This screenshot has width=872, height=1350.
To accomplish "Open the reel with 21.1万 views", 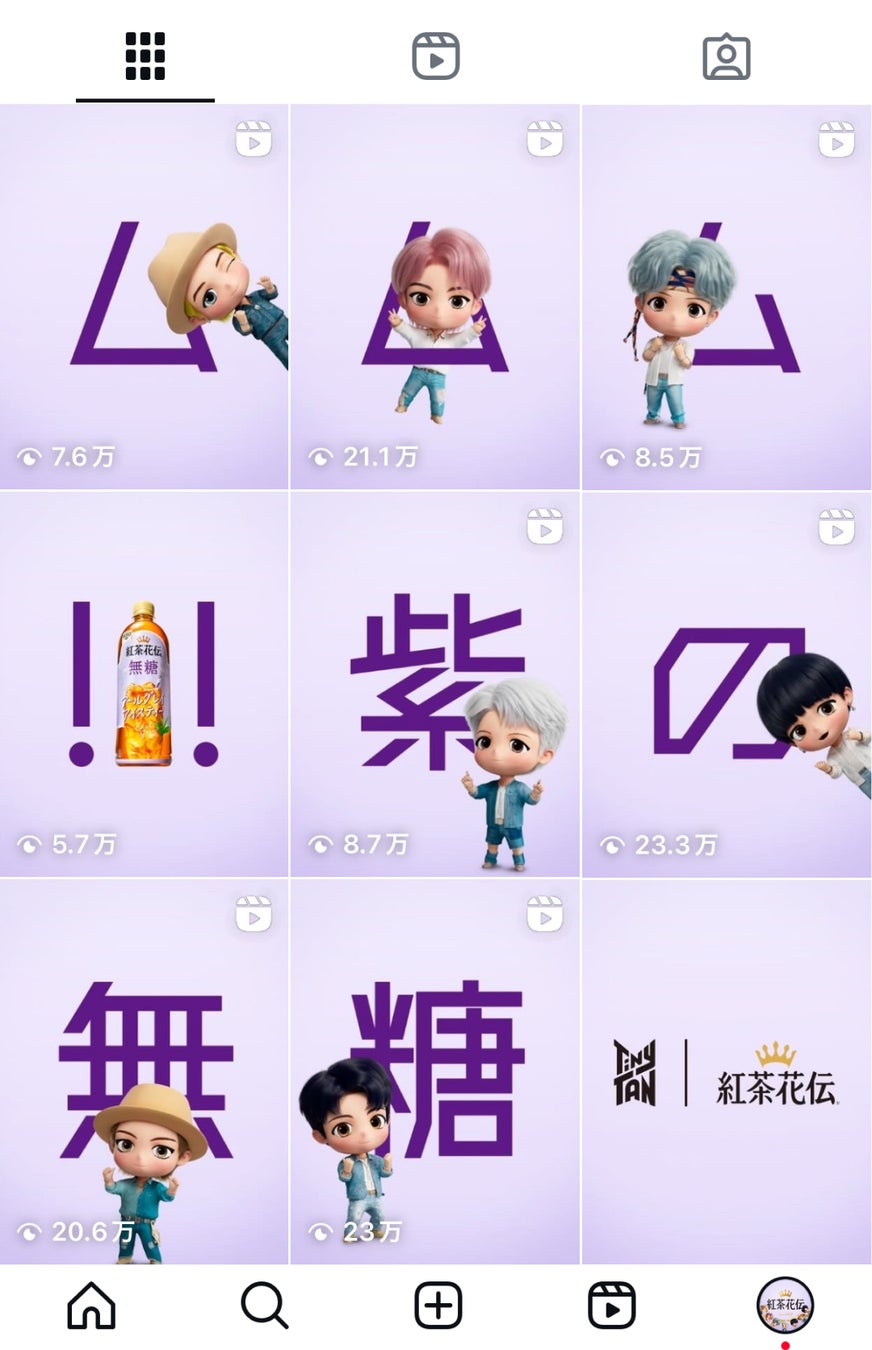I will coord(435,297).
